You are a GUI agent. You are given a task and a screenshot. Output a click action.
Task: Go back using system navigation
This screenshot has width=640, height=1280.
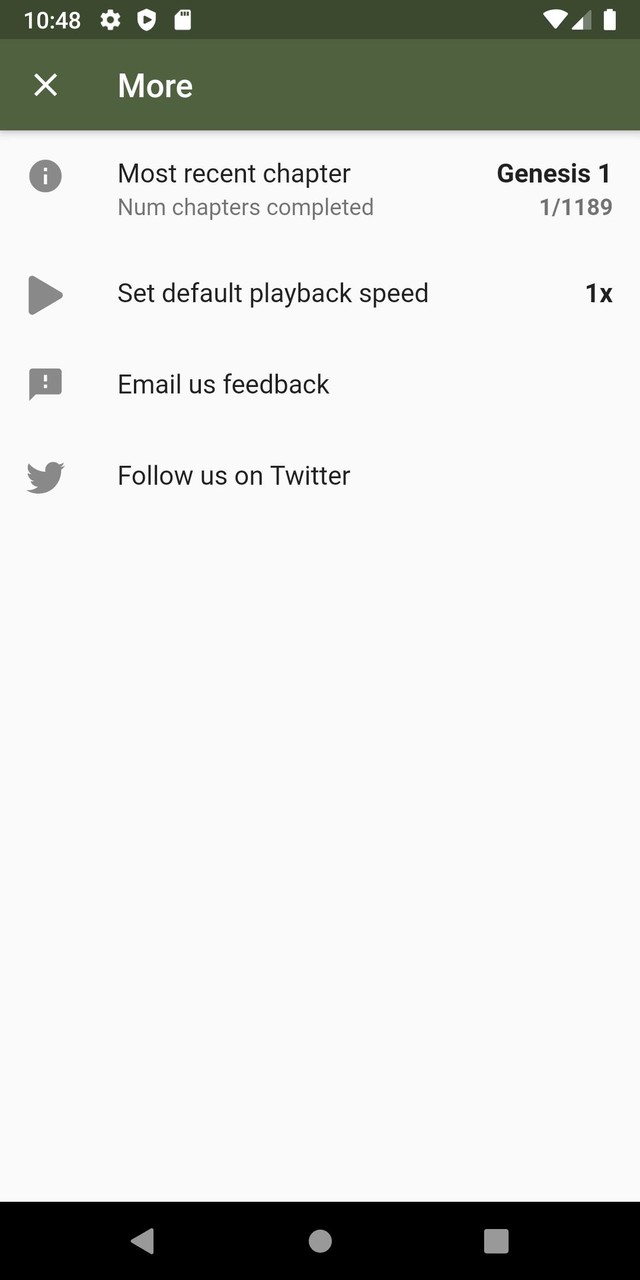pyautogui.click(x=142, y=1241)
